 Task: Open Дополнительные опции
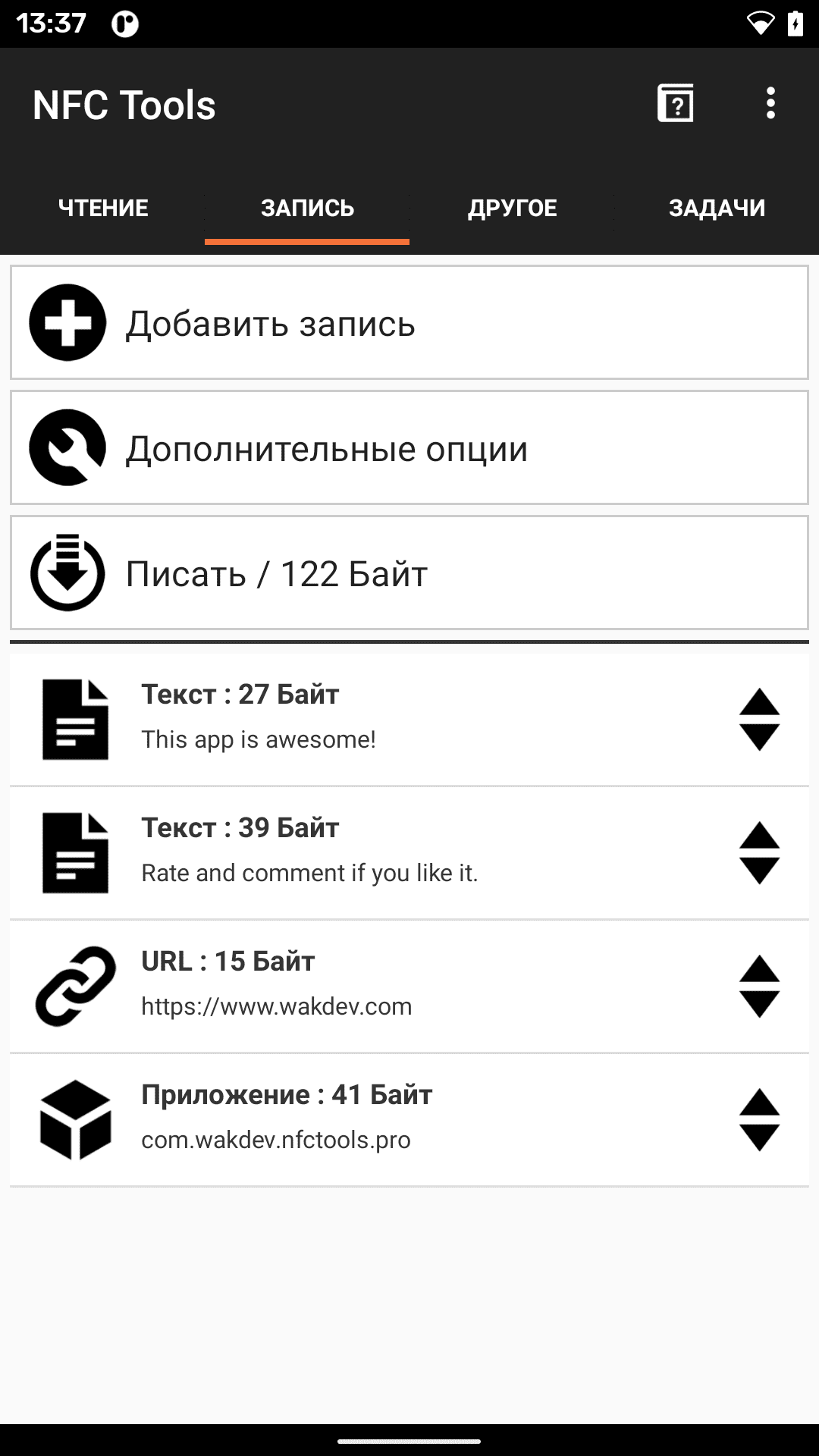pyautogui.click(x=409, y=447)
